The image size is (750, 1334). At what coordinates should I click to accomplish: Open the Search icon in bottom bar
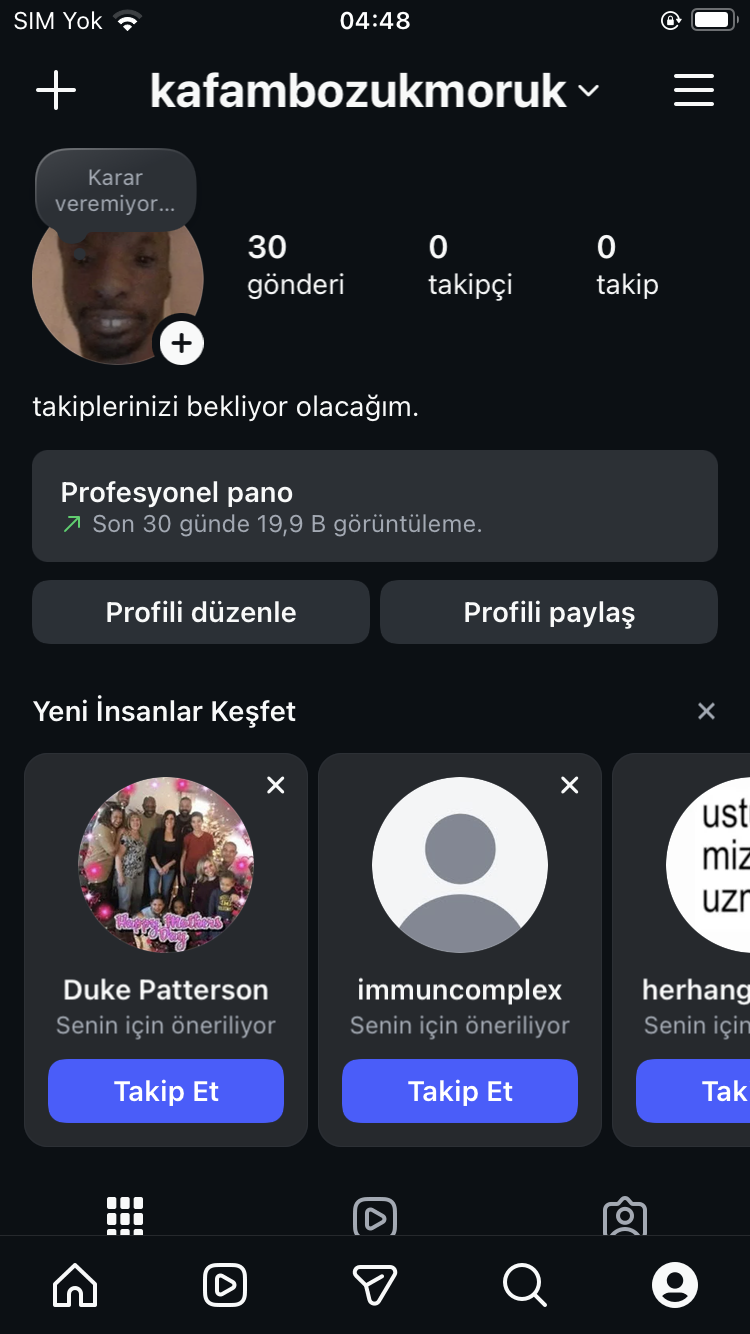pos(525,1285)
